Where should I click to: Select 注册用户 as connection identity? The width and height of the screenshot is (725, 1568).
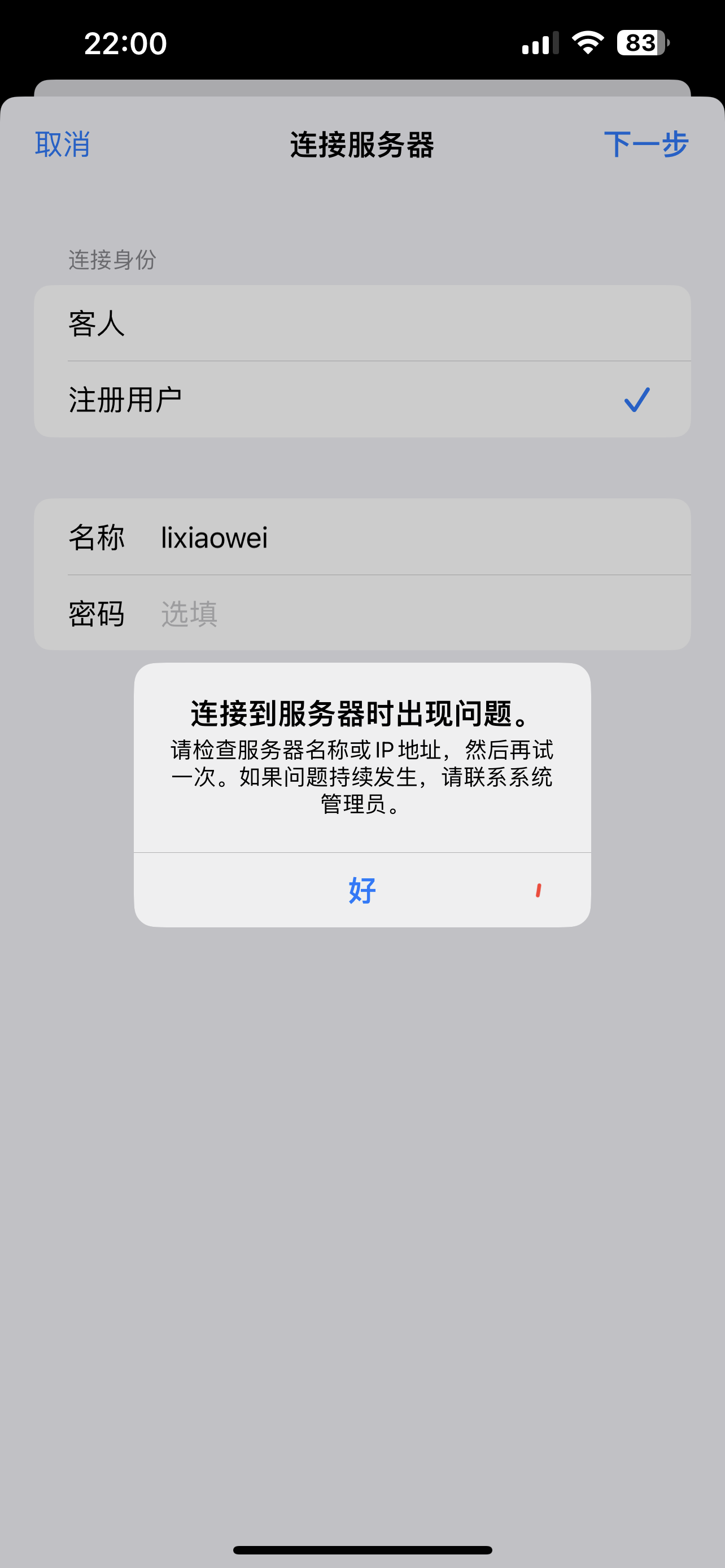pos(362,400)
